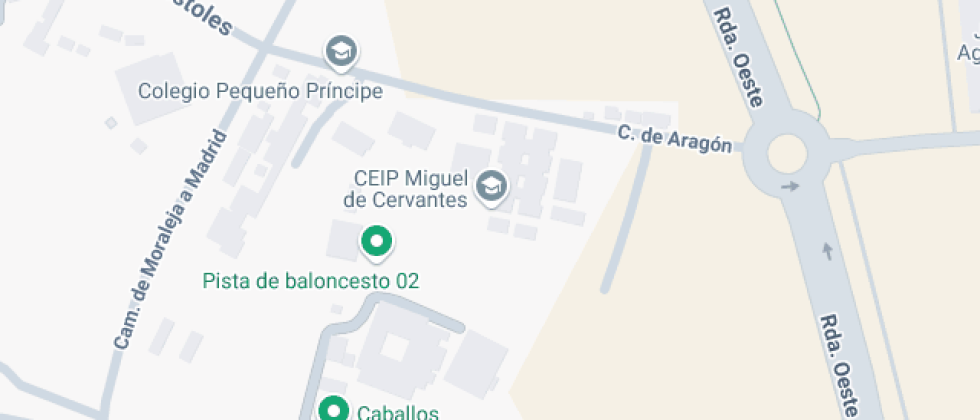
Task: Tap the Pista de baloncesto 02 pin
Action: (376, 241)
